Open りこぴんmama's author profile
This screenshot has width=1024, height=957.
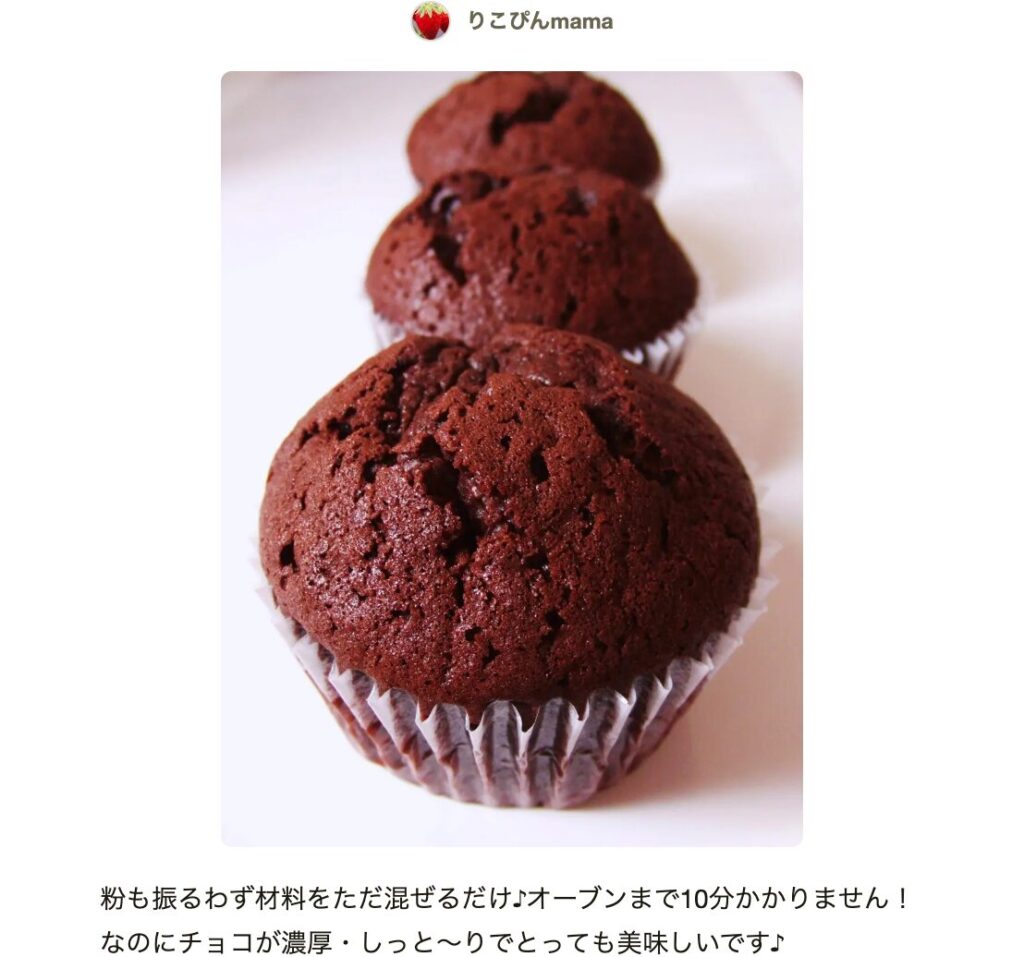click(539, 21)
